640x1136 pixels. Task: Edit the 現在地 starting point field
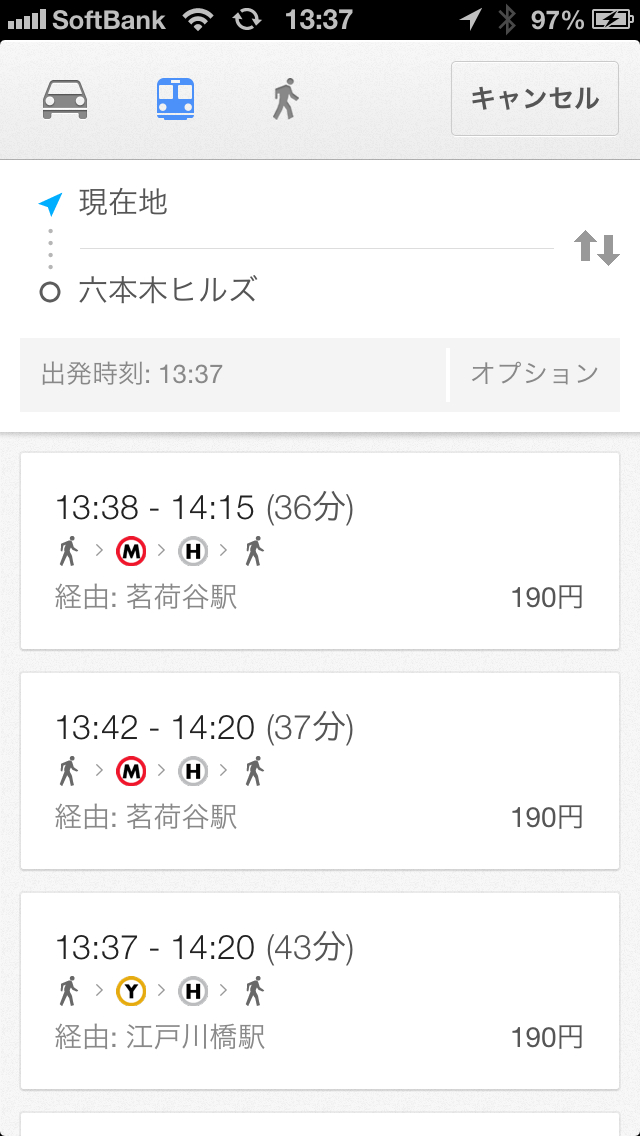click(x=300, y=204)
